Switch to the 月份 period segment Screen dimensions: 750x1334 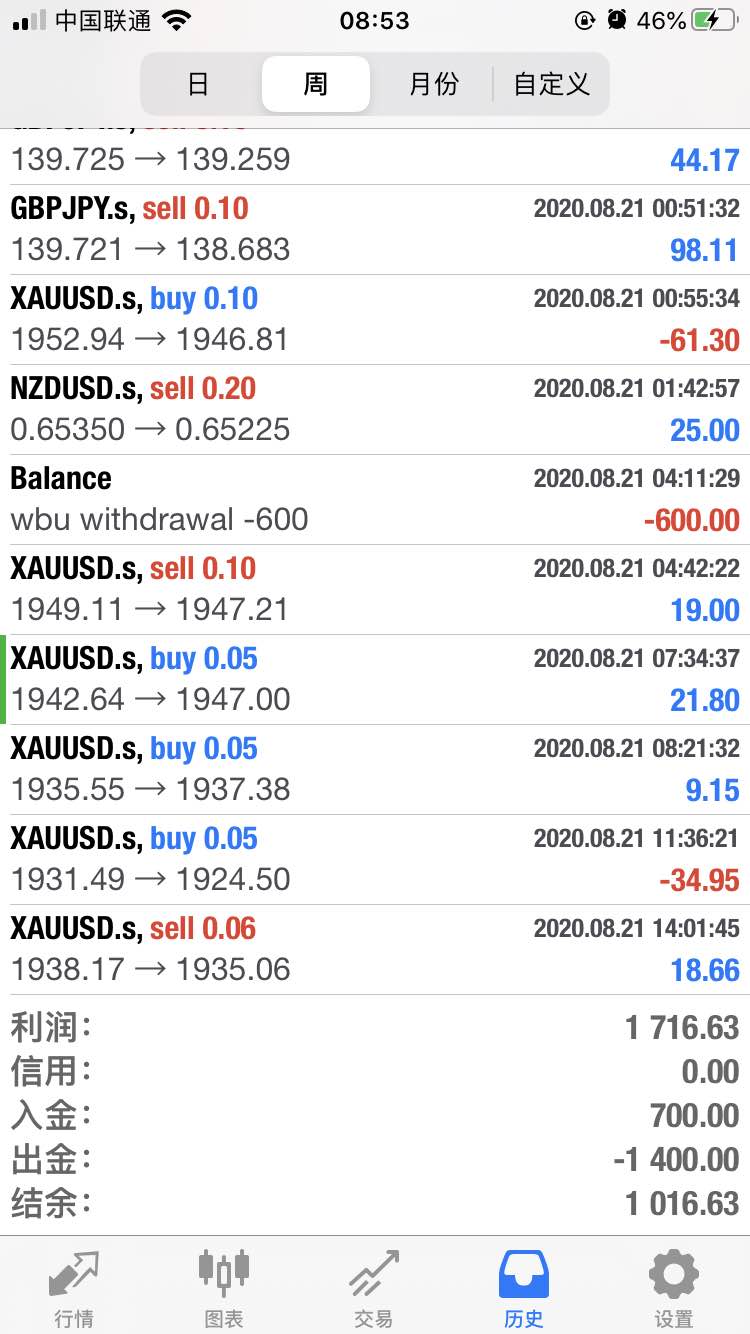(433, 84)
